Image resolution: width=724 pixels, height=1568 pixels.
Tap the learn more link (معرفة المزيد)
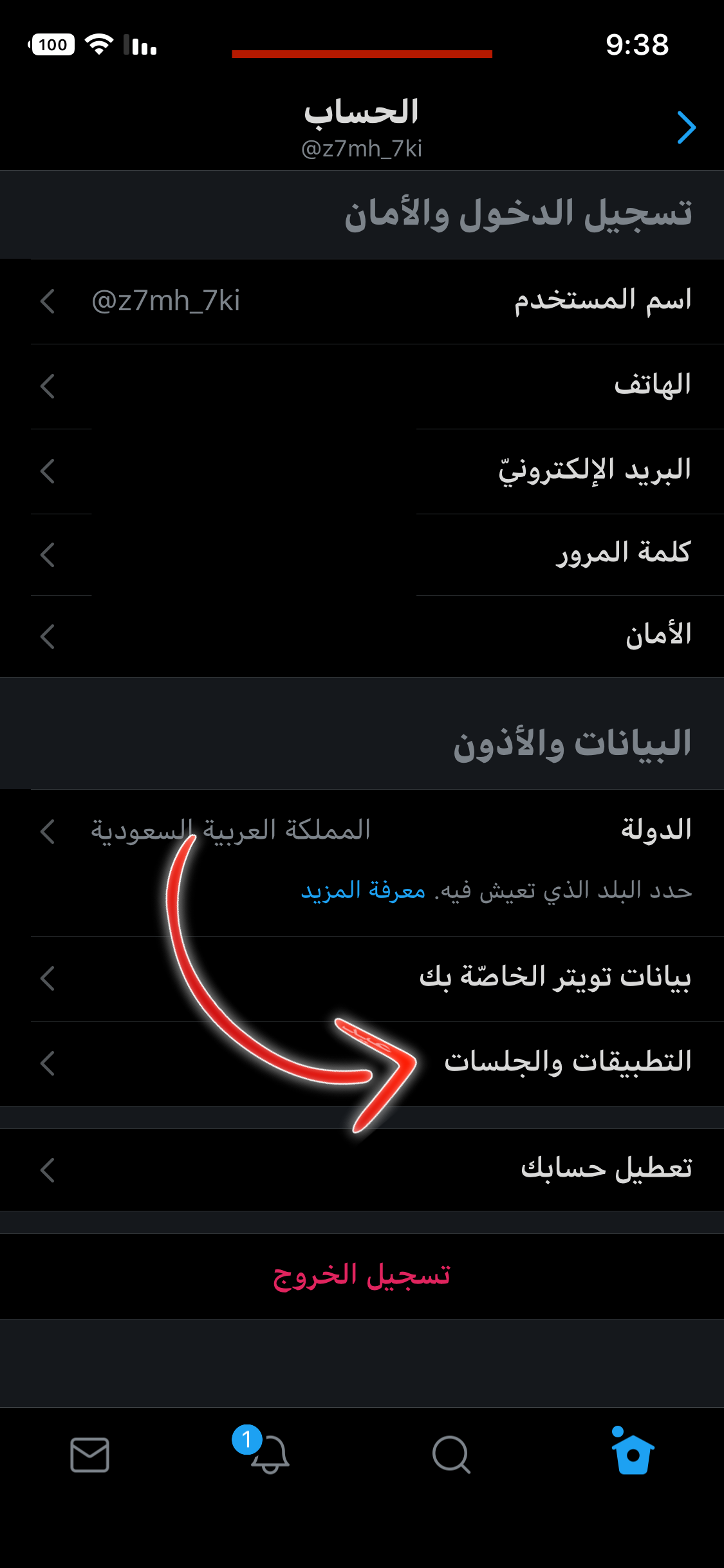click(363, 891)
